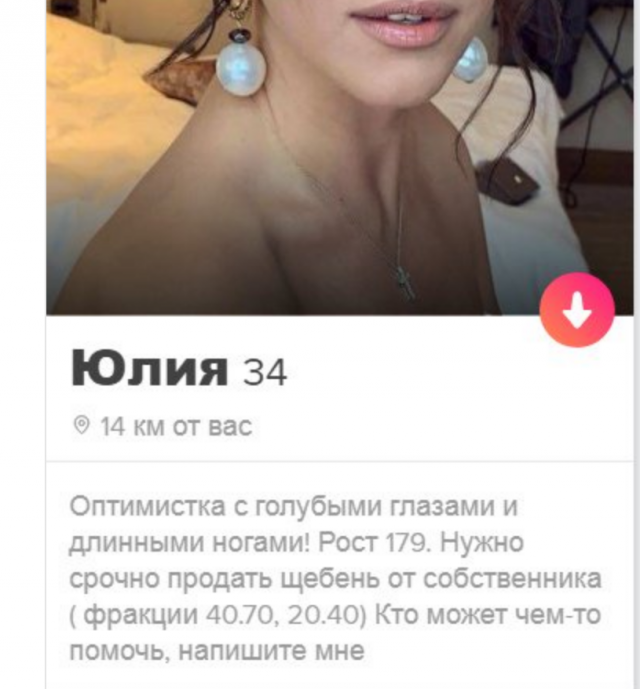The image size is (640, 689).
Task: Collapse the profile with the down arrow
Action: click(576, 311)
